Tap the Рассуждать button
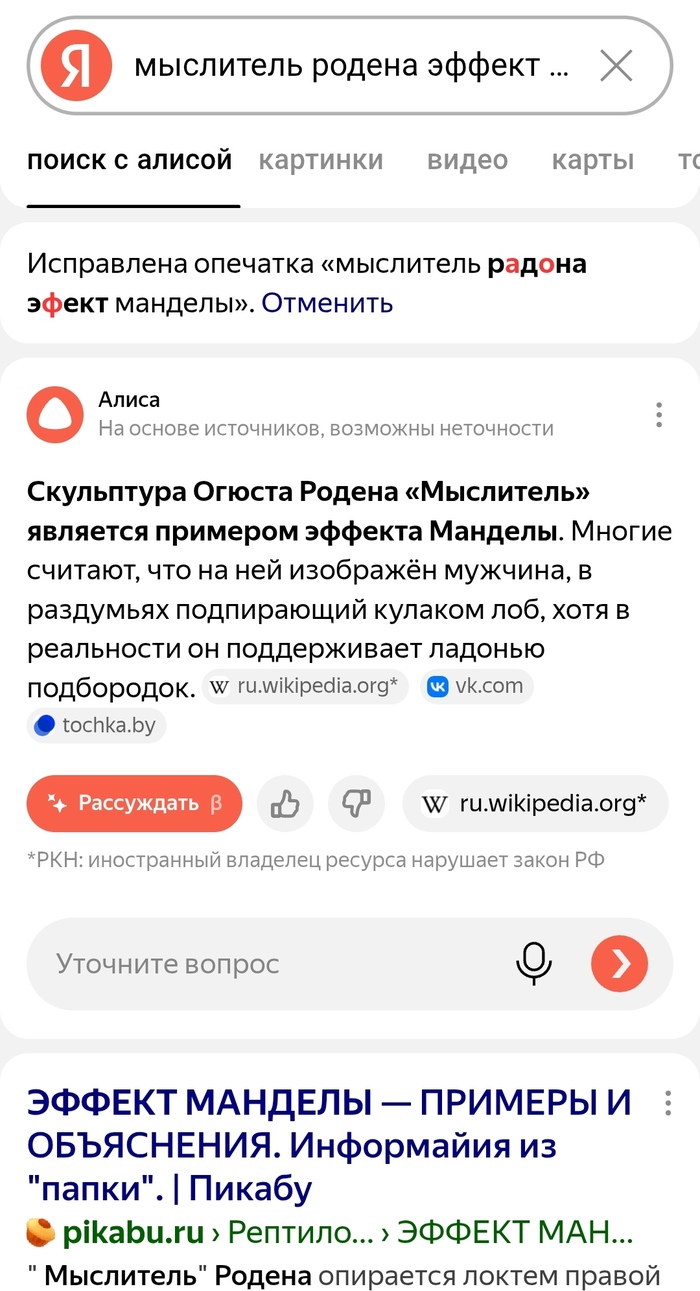Screen dimensions: 700x1291 point(134,804)
